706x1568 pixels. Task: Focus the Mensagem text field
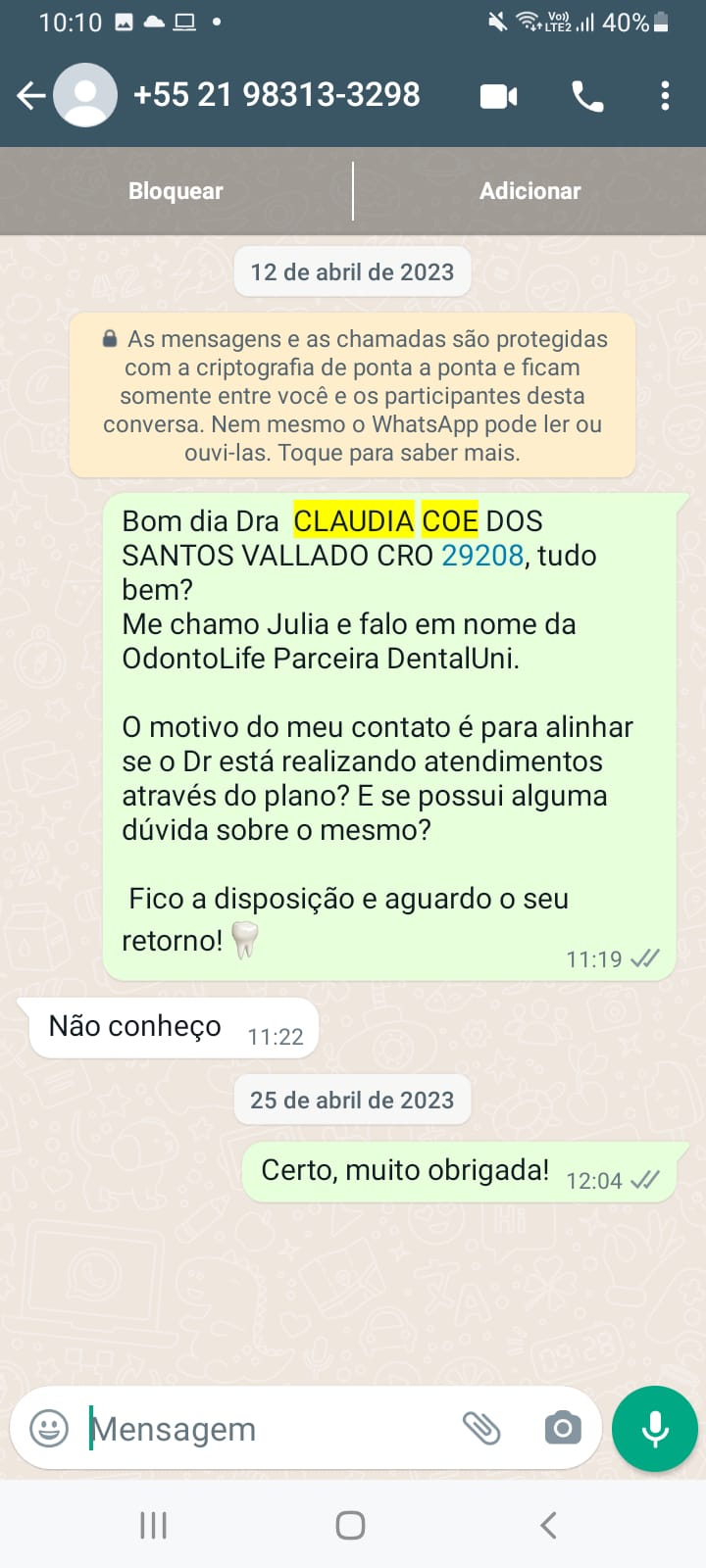point(265,1429)
